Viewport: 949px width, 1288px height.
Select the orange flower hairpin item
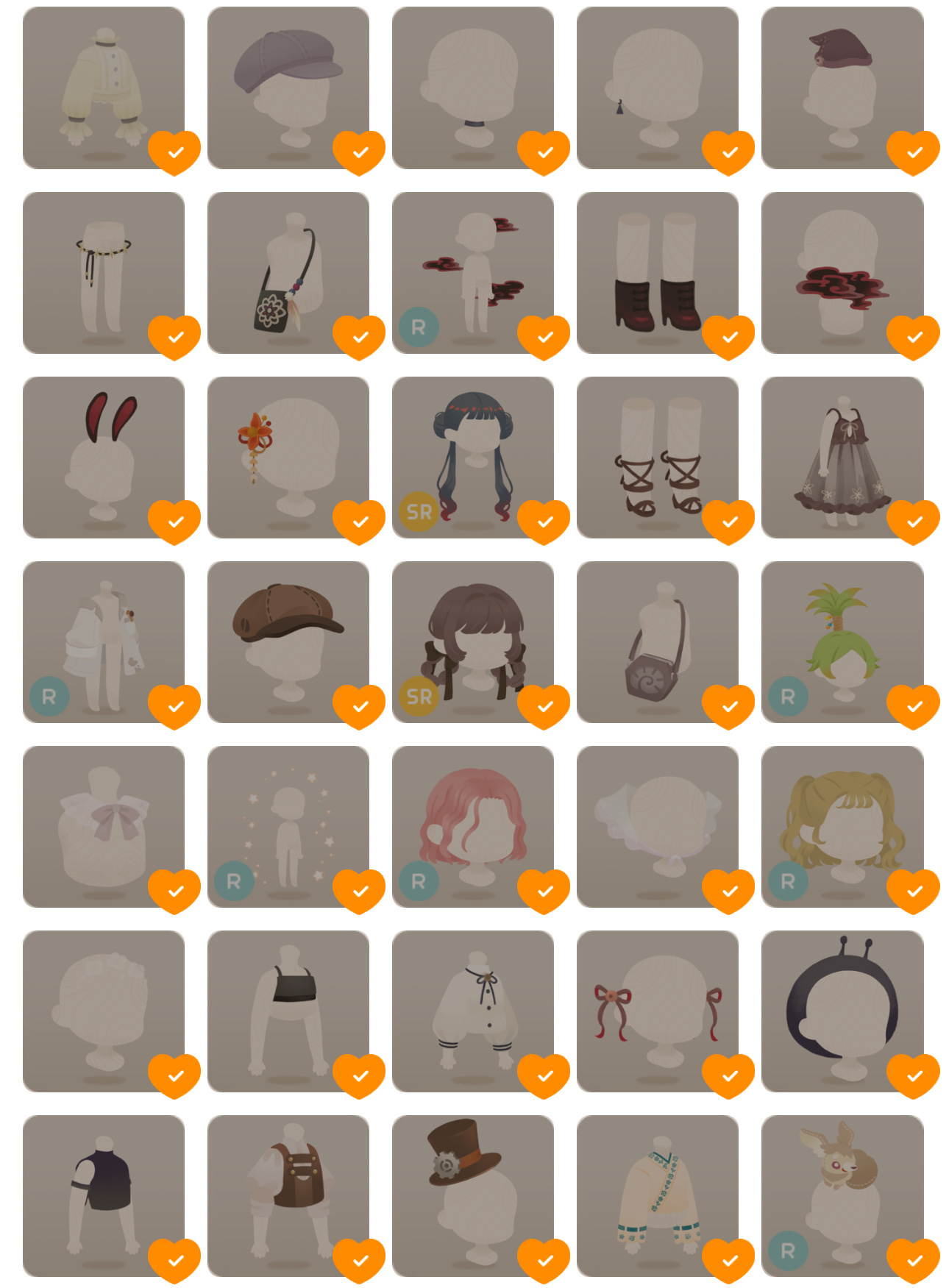pyautogui.click(x=288, y=457)
